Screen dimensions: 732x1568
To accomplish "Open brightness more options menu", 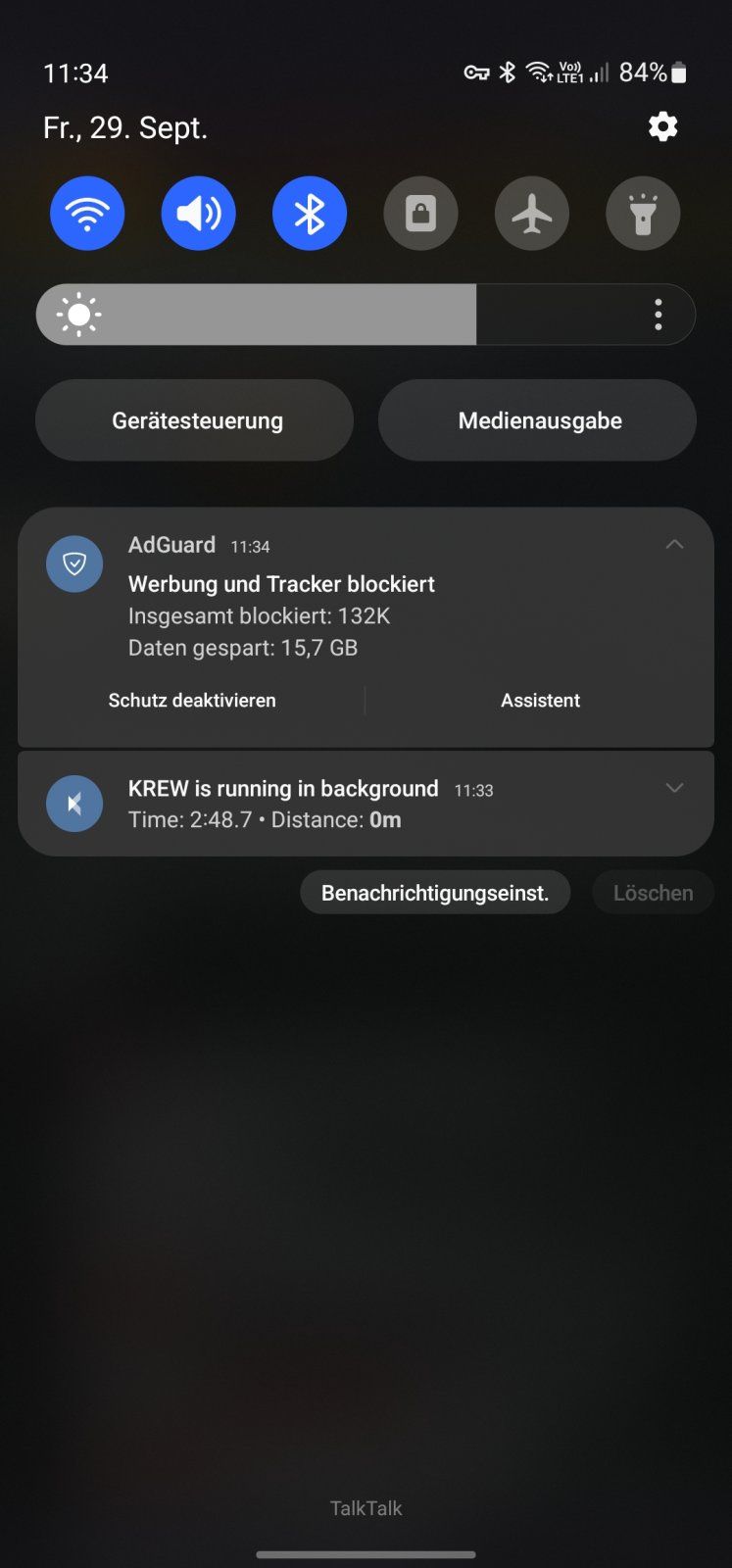I will click(658, 315).
